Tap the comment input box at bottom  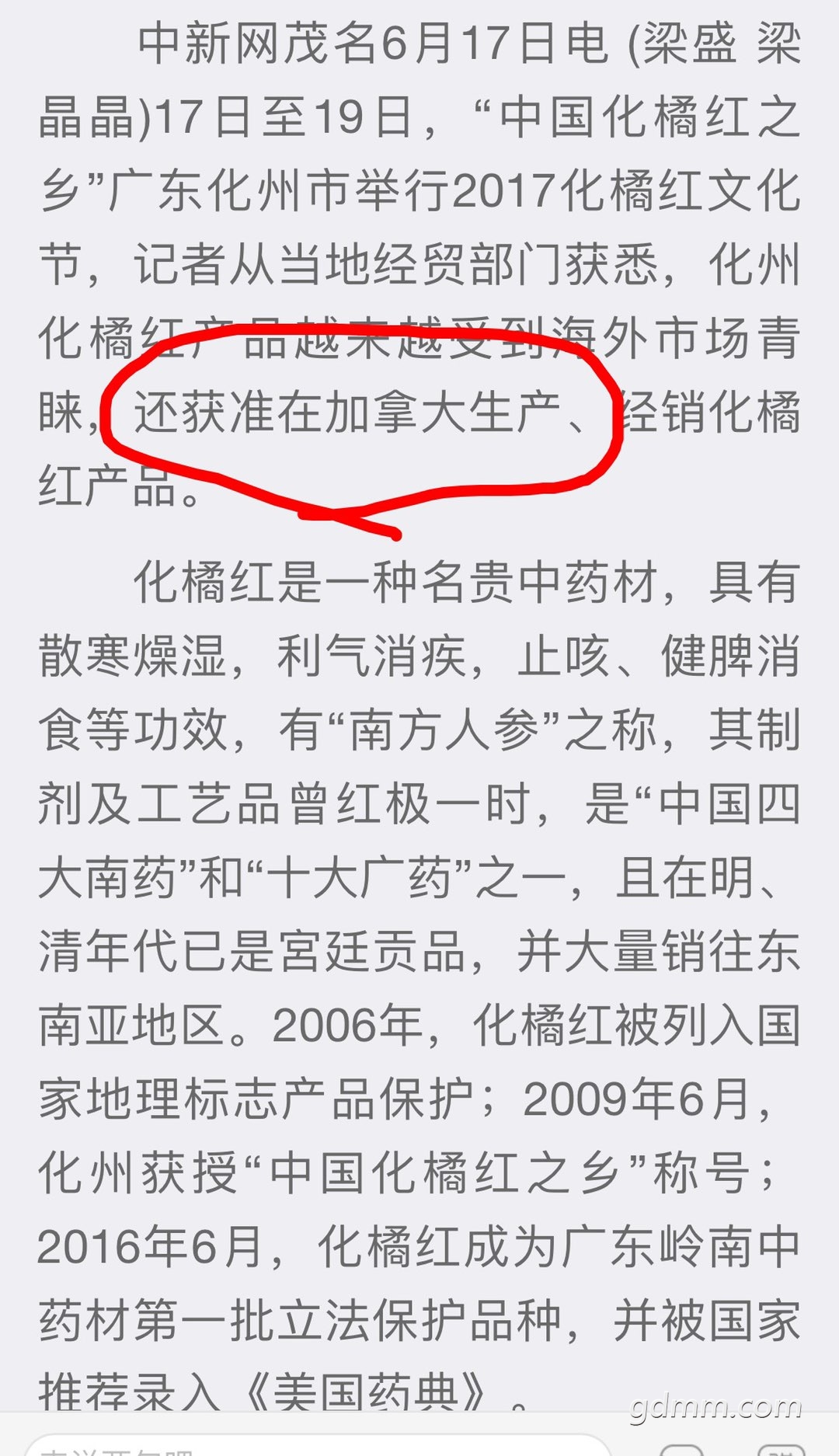coord(311,1447)
